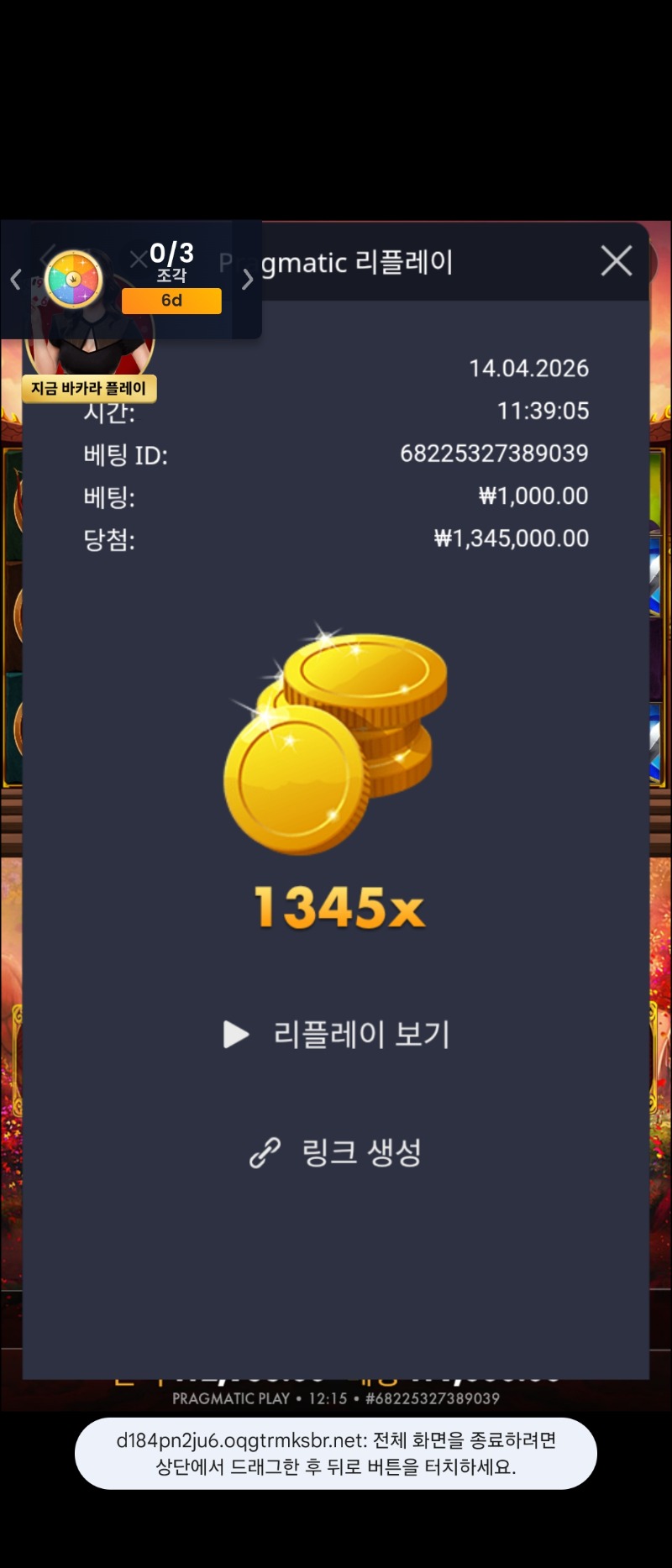
Task: Open 지금 바카라 플레이 promo
Action: coord(89,388)
